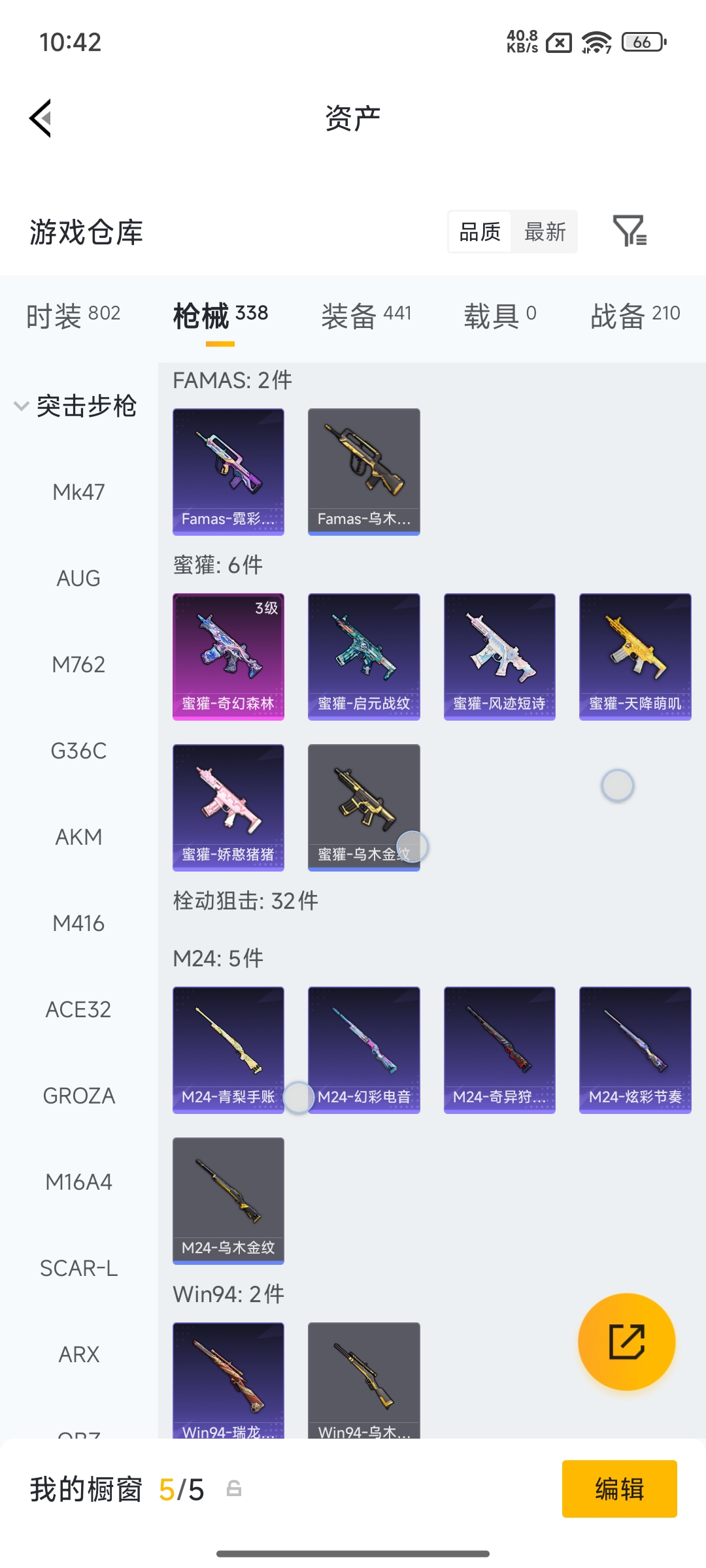Open the 蜜獾-天降萌叽 skin tile
Screen dimensions: 706x1568
635,657
